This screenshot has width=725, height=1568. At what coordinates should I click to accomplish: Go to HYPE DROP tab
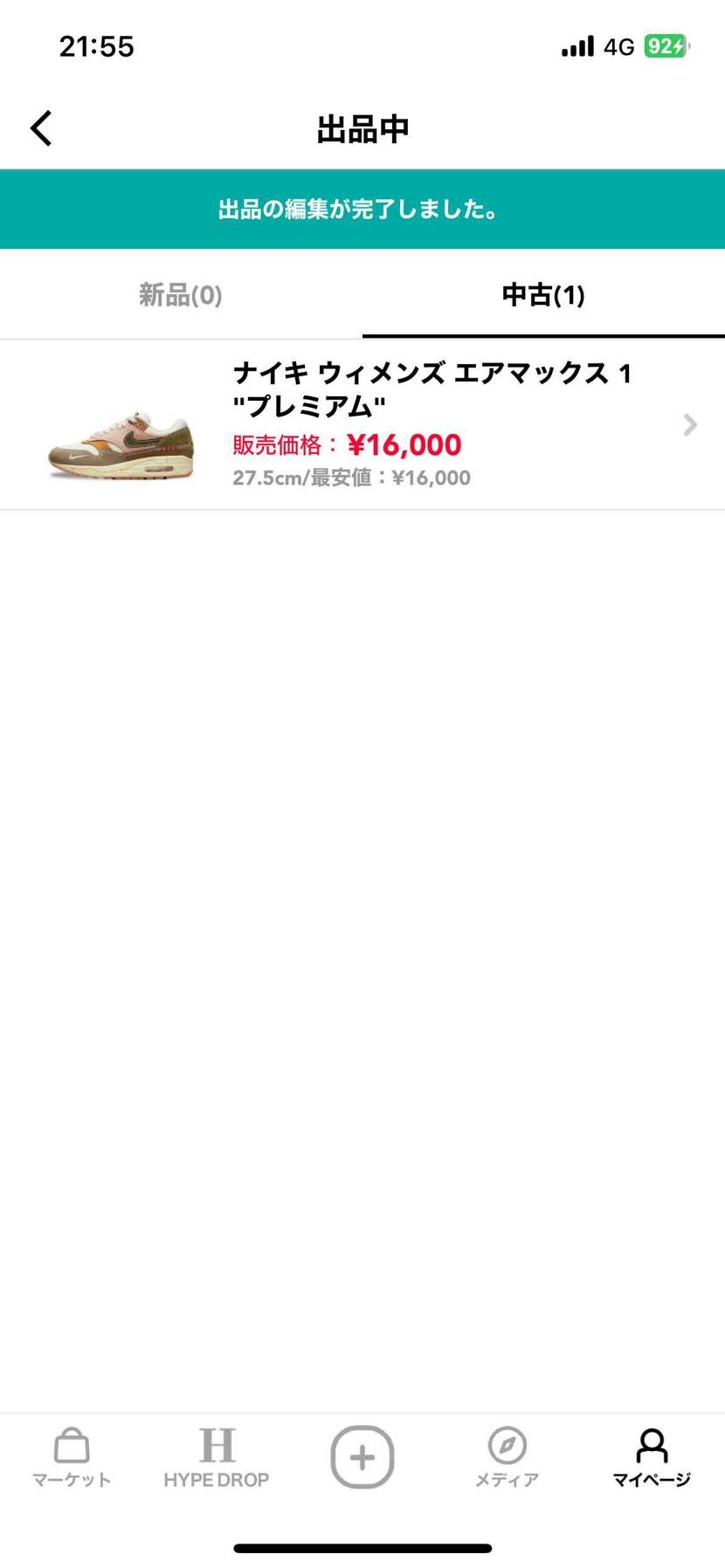[x=217, y=1457]
